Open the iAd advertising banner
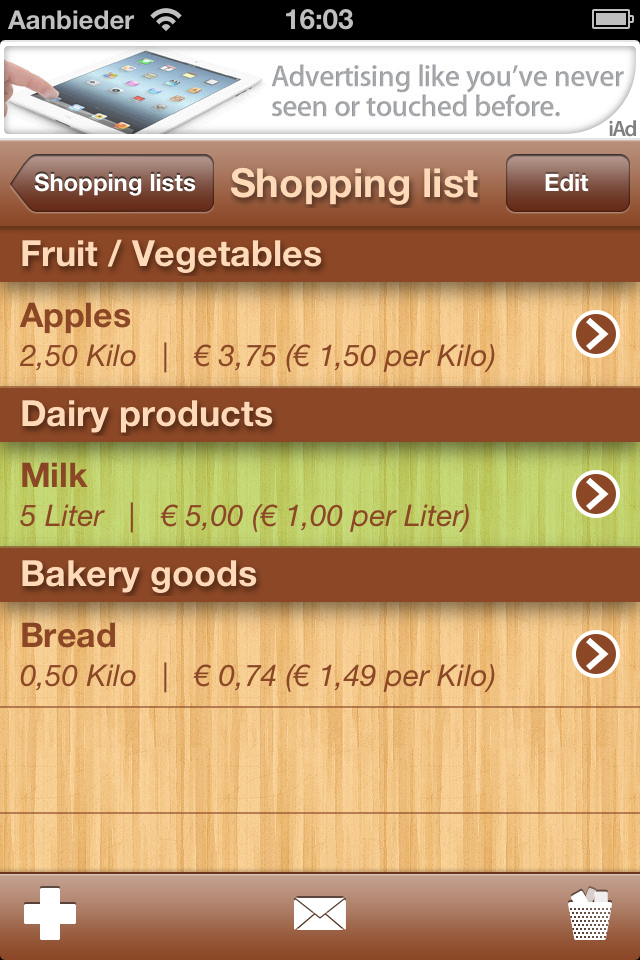Viewport: 640px width, 960px height. (x=320, y=91)
